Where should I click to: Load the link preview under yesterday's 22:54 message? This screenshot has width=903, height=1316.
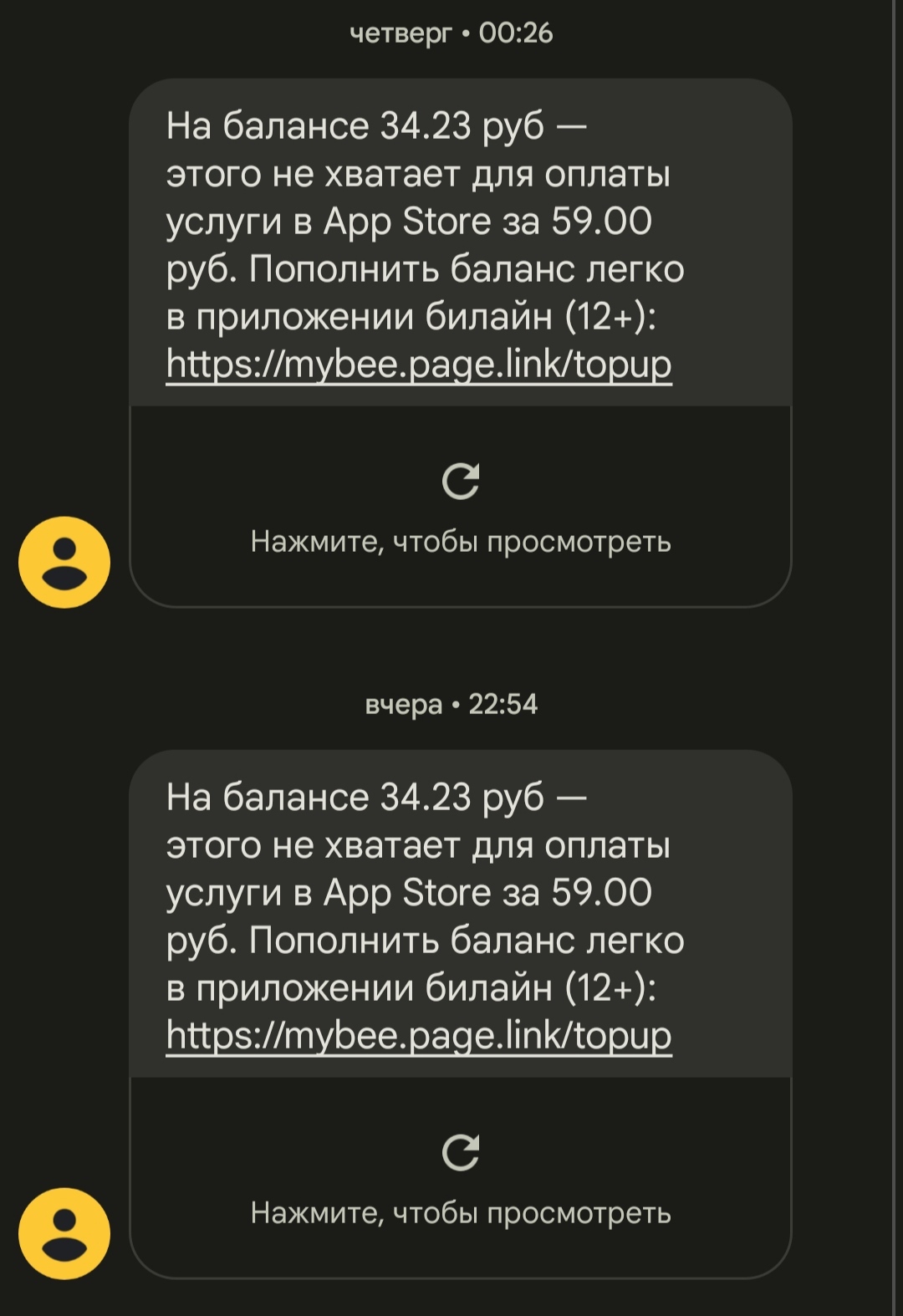460,1177
